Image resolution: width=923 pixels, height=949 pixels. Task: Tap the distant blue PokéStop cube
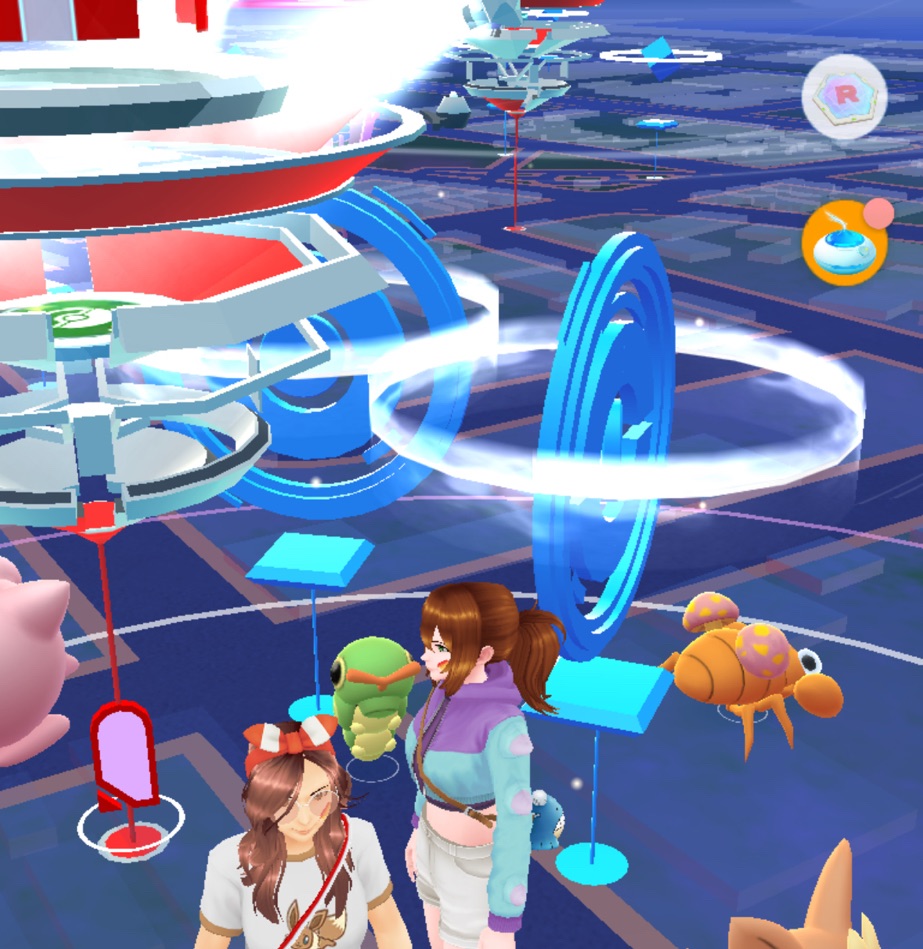pyautogui.click(x=657, y=54)
